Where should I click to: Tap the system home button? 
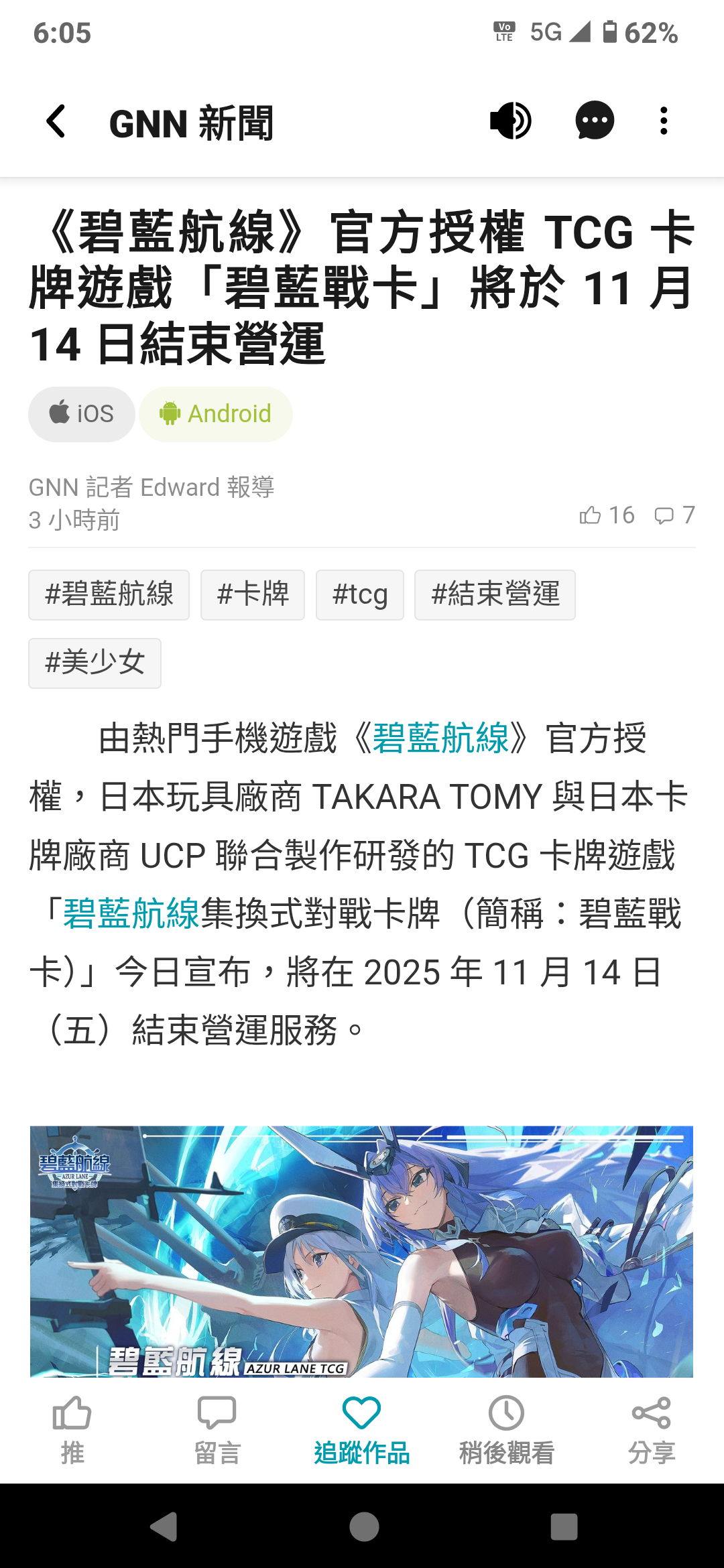(364, 1527)
